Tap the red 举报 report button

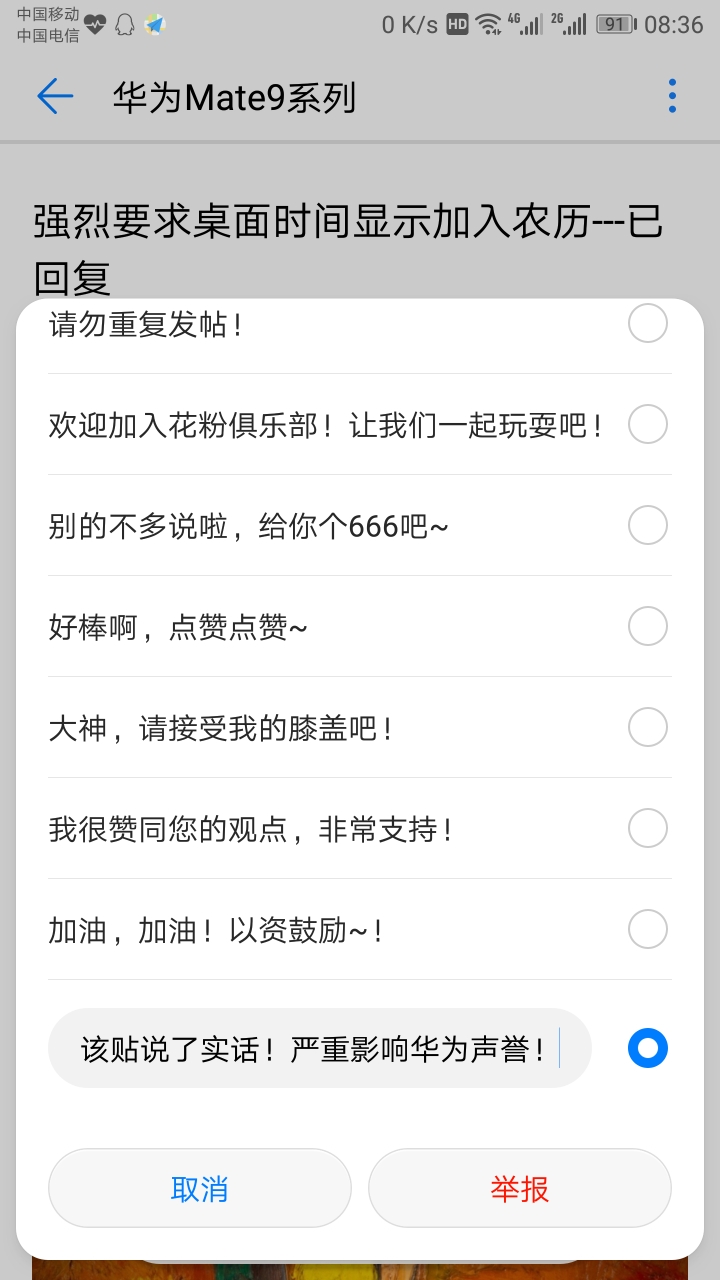point(520,1187)
